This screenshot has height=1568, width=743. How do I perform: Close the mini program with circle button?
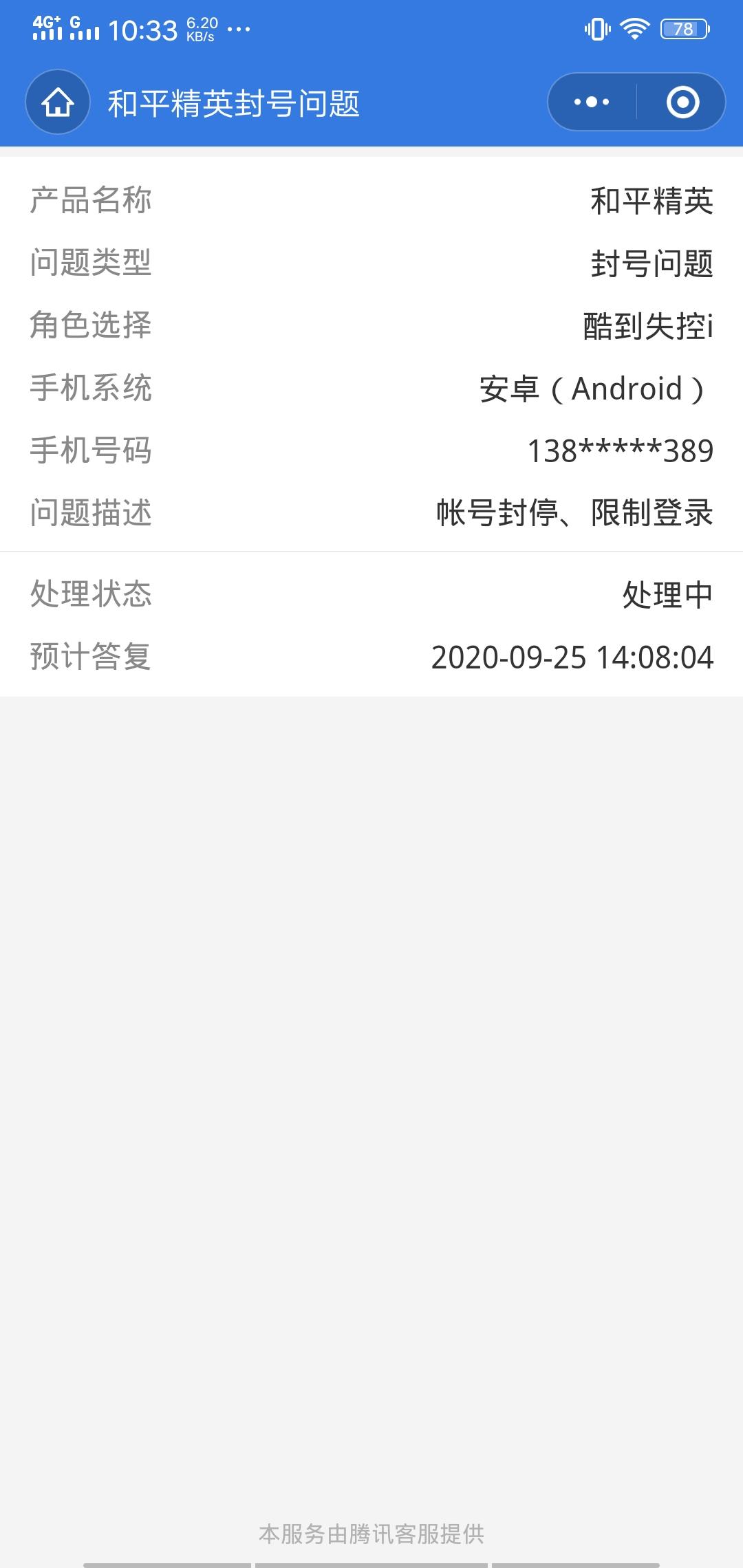pos(682,102)
